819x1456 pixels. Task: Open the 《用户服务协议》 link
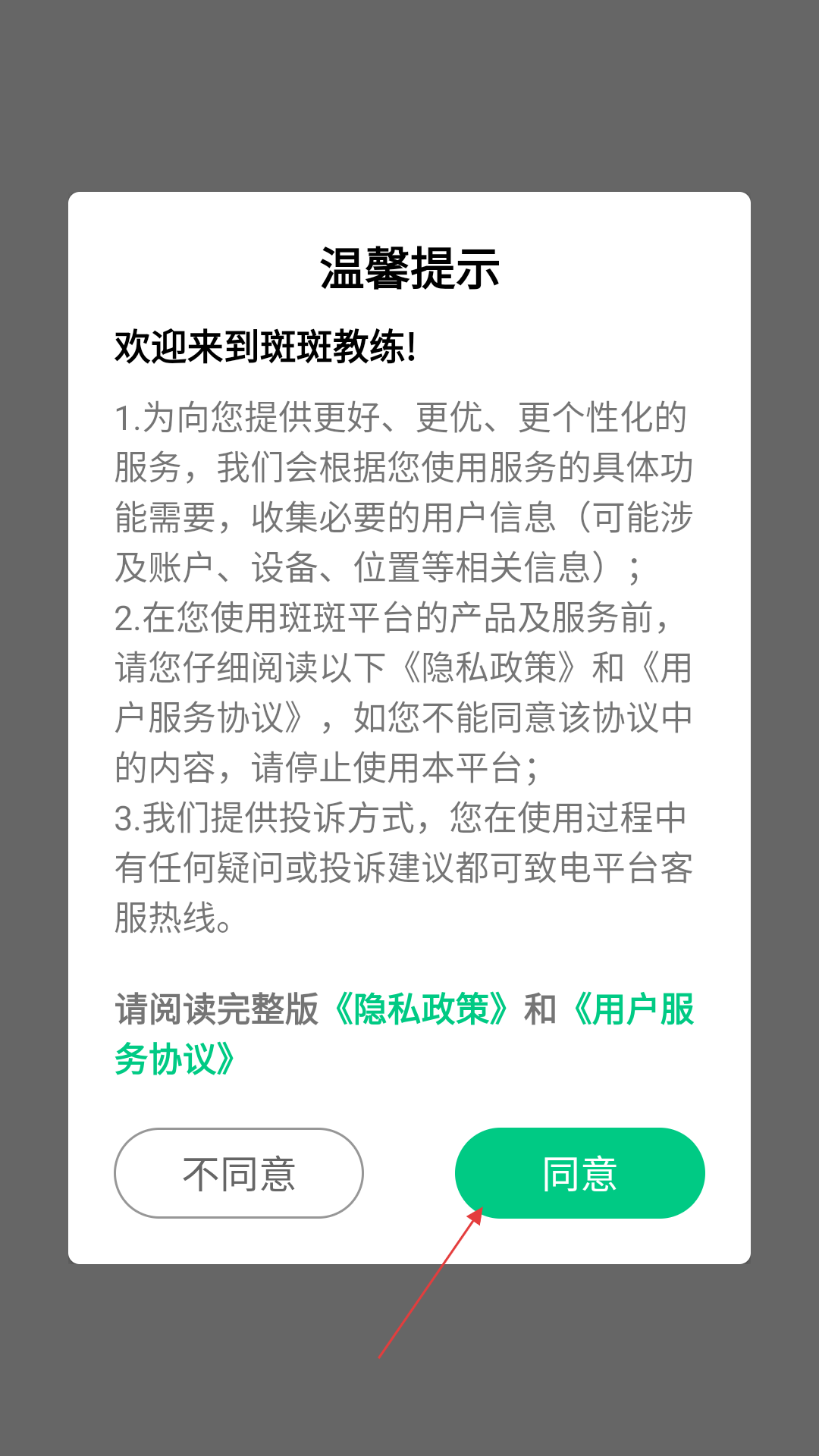(x=632, y=1011)
